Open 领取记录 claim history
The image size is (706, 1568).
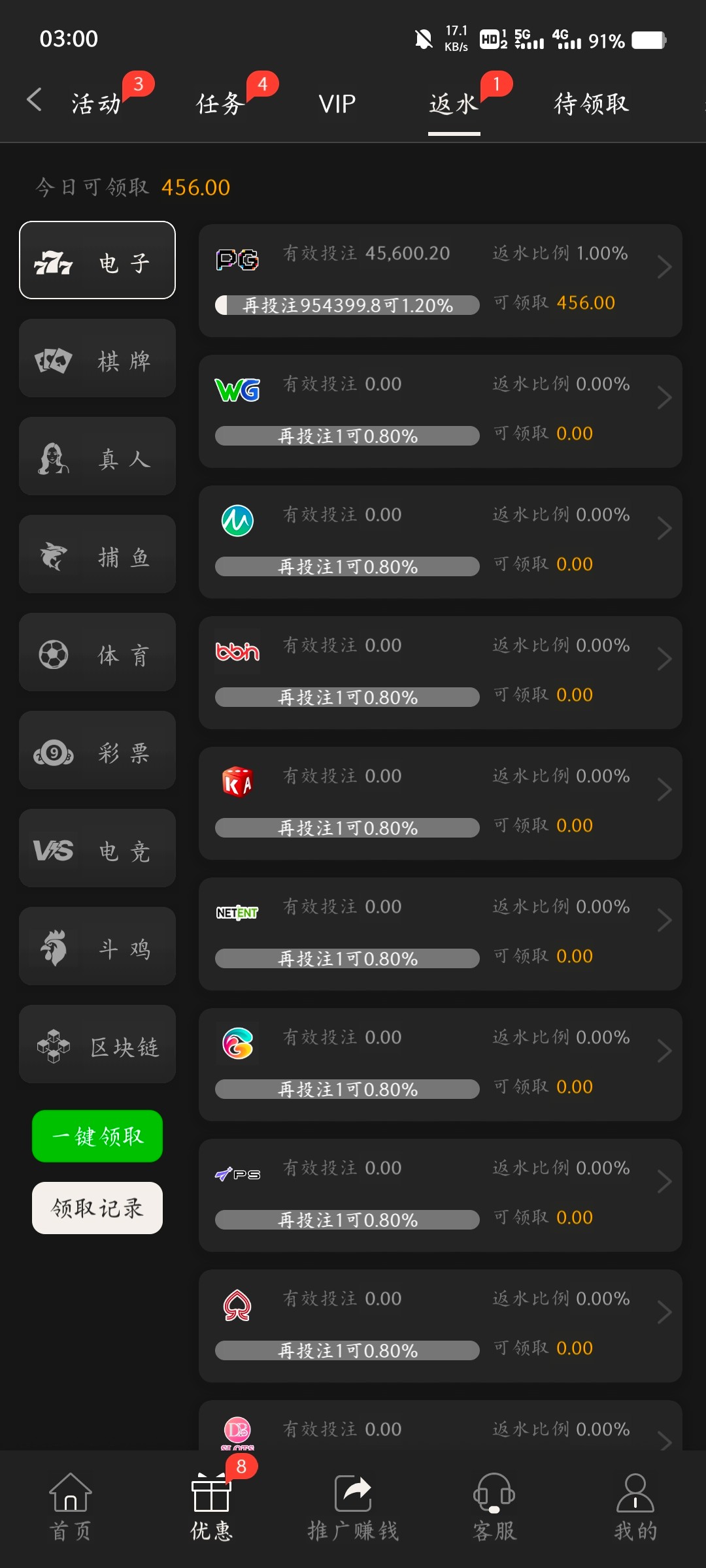coord(97,1208)
